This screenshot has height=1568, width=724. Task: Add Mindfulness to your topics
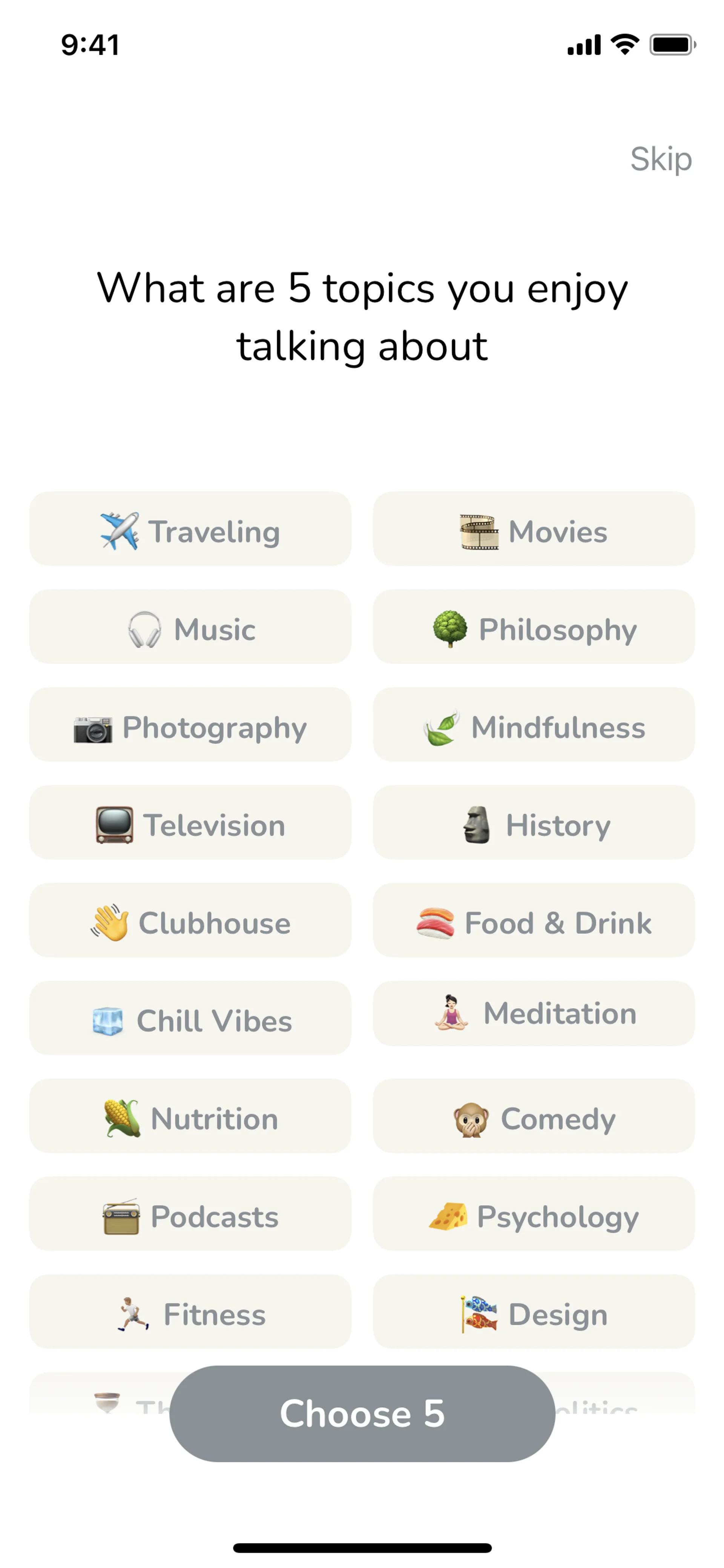(x=533, y=725)
